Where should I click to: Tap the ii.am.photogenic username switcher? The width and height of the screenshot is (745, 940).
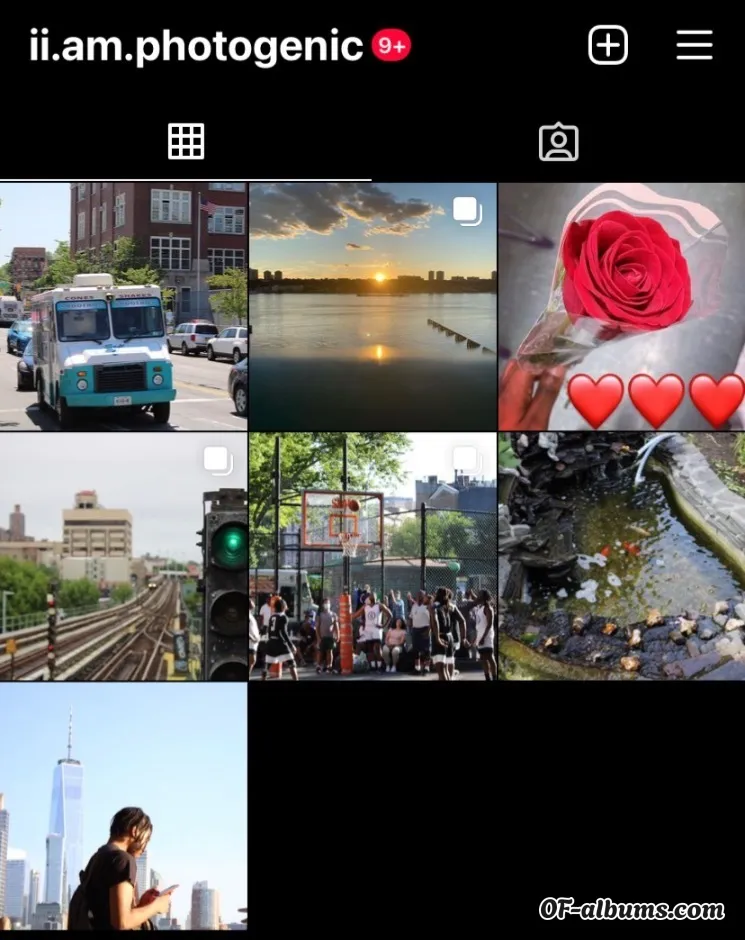click(195, 46)
